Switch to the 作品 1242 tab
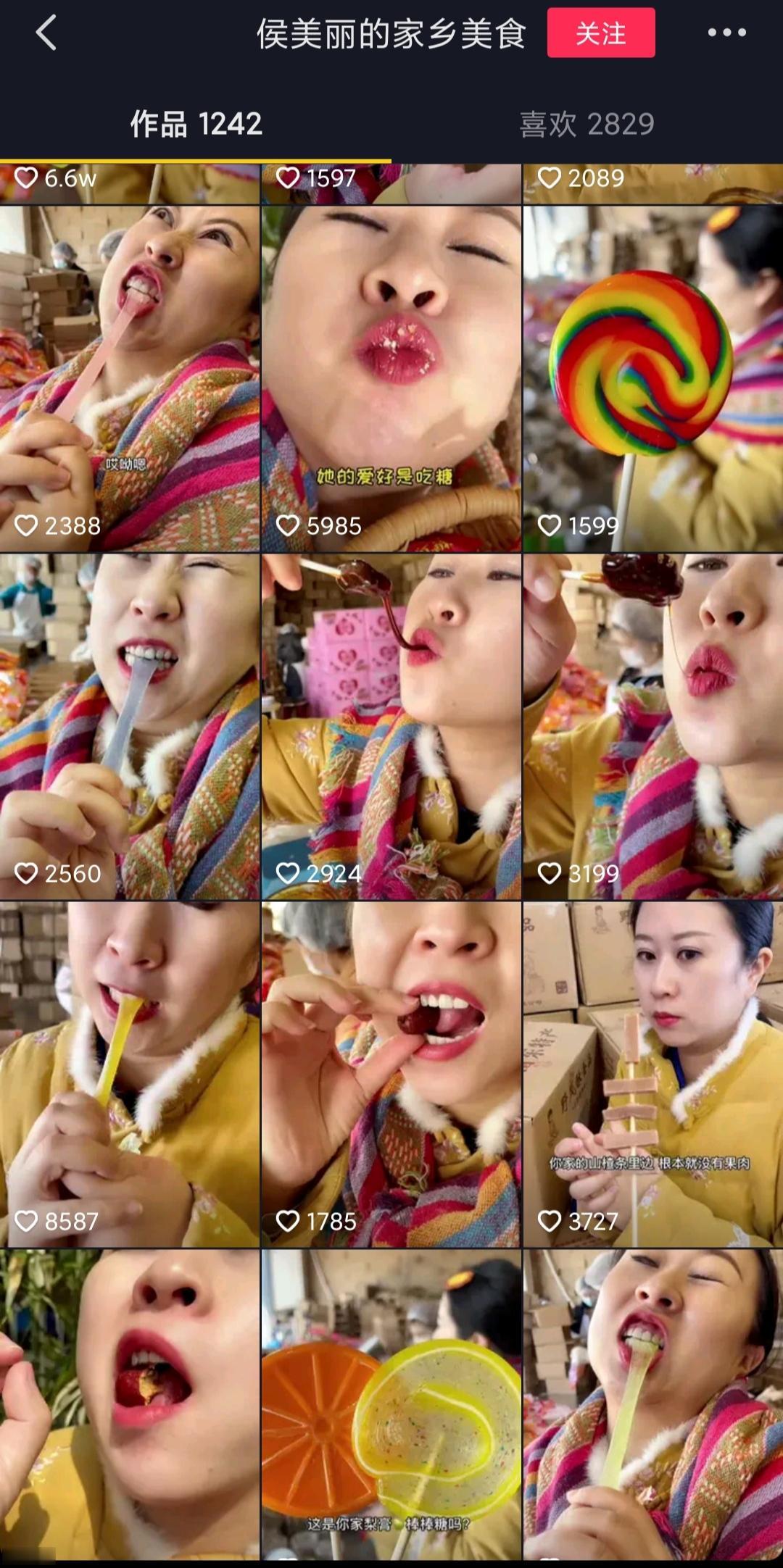This screenshot has height=1568, width=783. 196,125
